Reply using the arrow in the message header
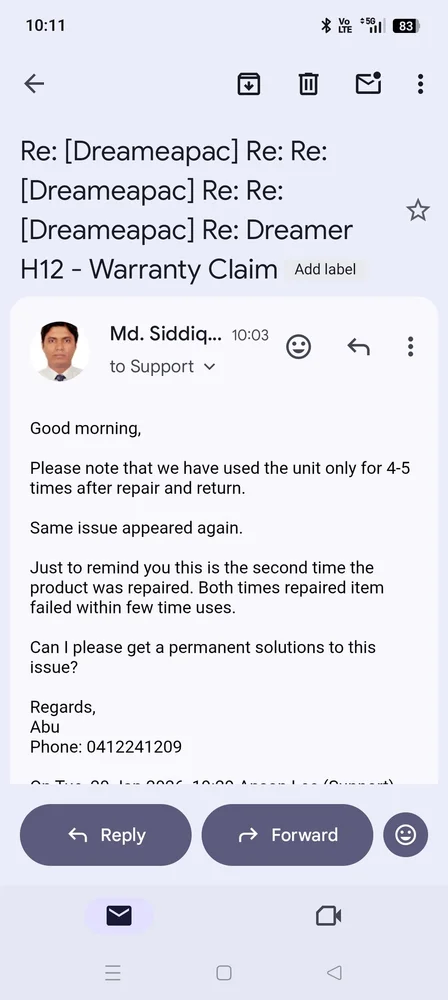Screen dimensions: 448x1000 pyautogui.click(x=359, y=347)
